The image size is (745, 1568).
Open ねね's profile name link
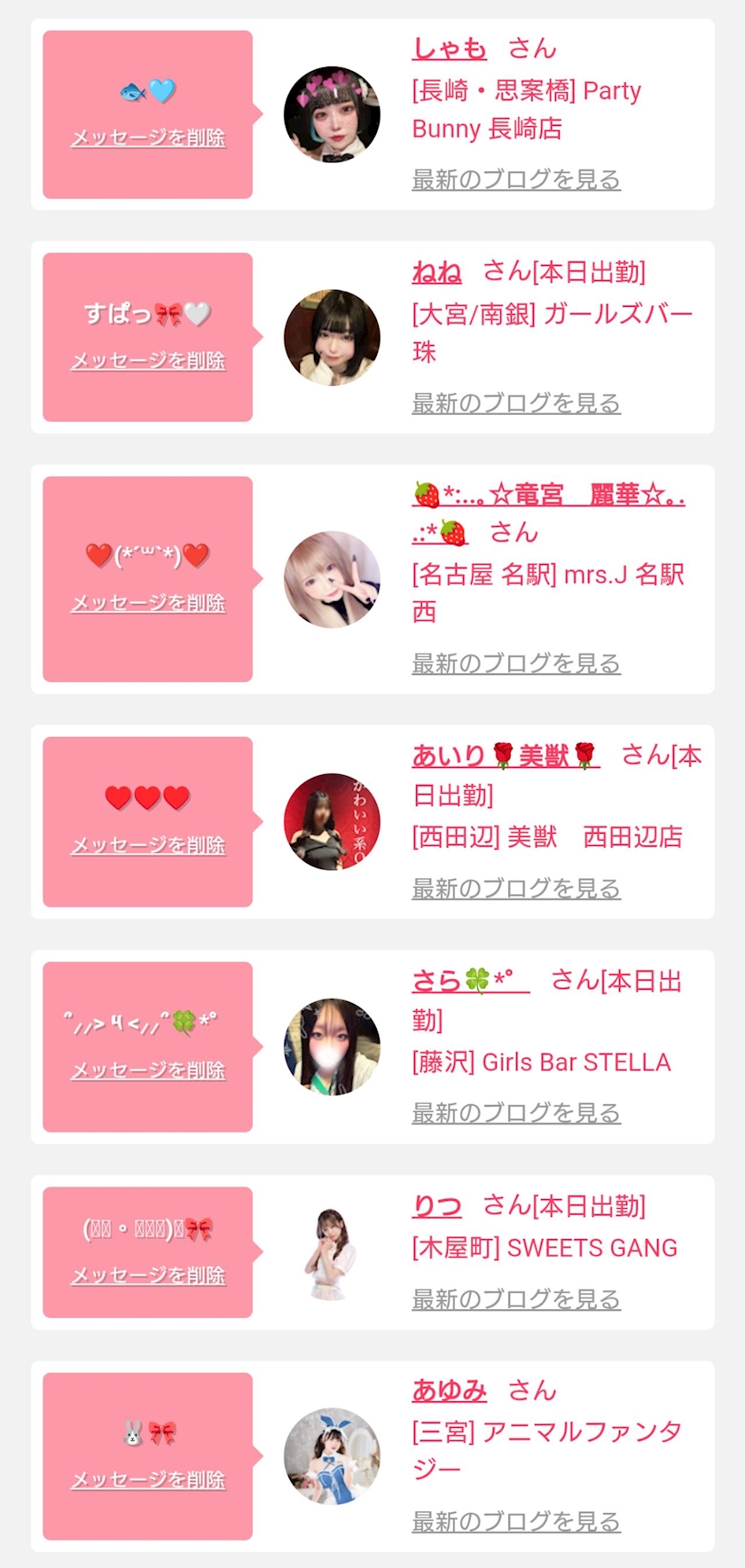point(437,271)
